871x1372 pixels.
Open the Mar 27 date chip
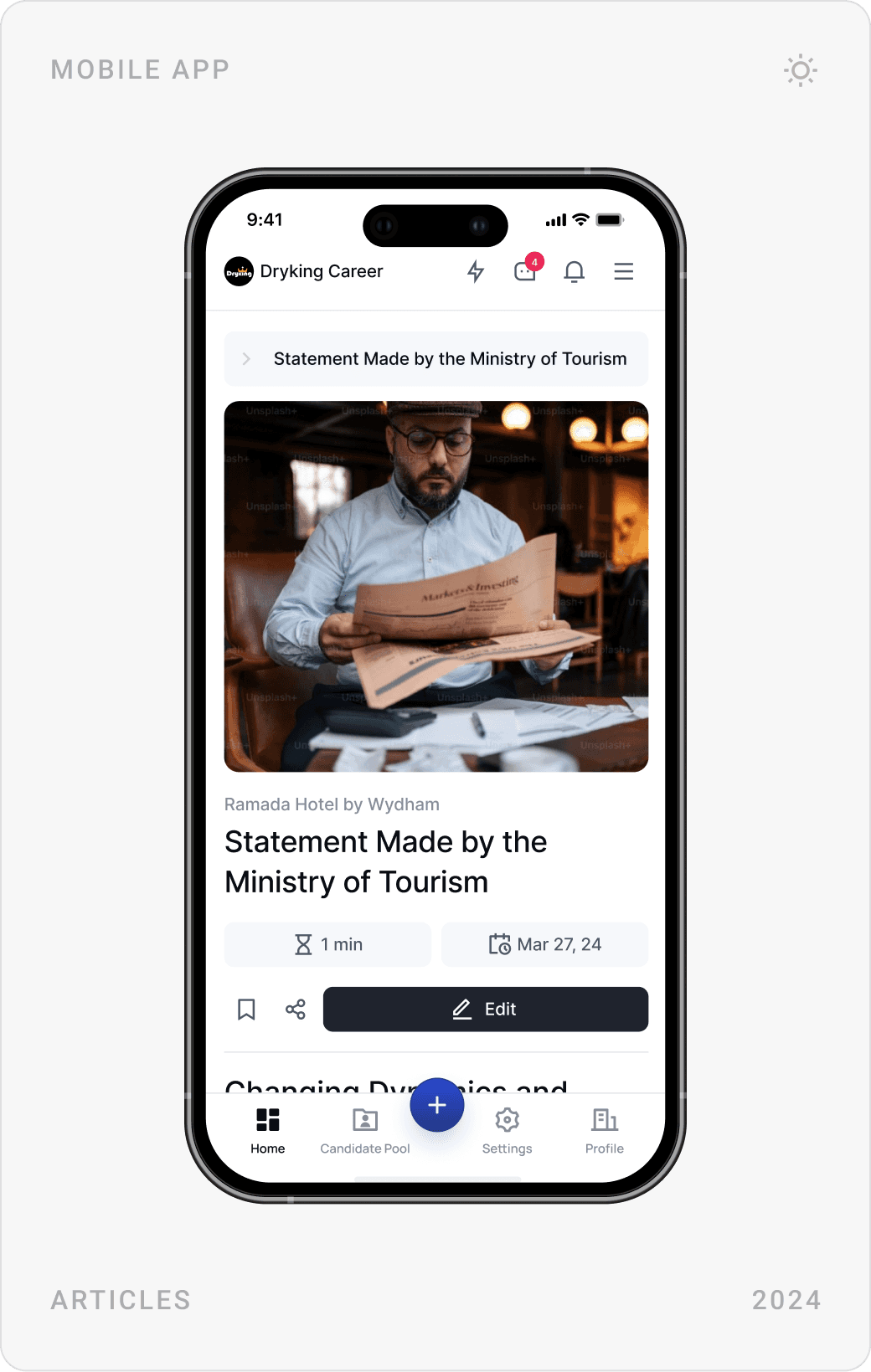pyautogui.click(x=544, y=944)
